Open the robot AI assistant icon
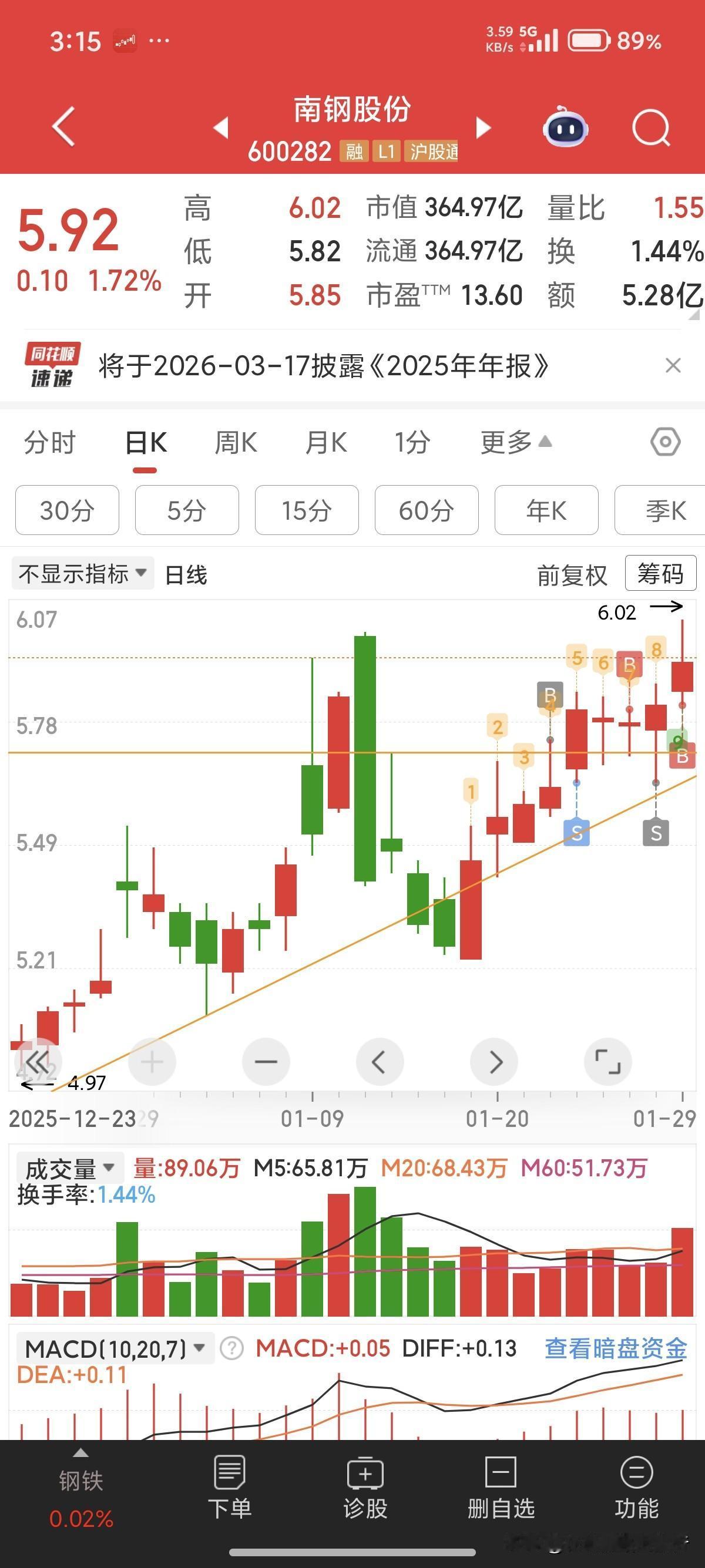 (x=566, y=127)
